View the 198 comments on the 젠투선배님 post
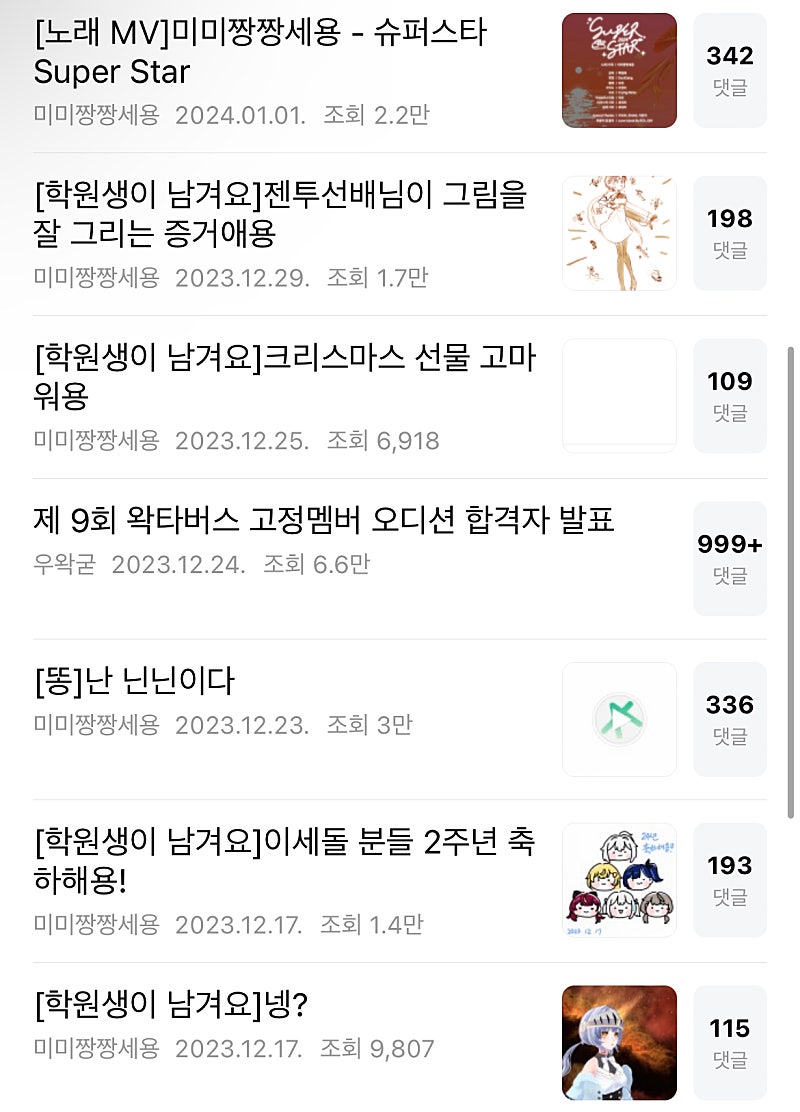This screenshot has height=1112, width=800. pos(729,233)
